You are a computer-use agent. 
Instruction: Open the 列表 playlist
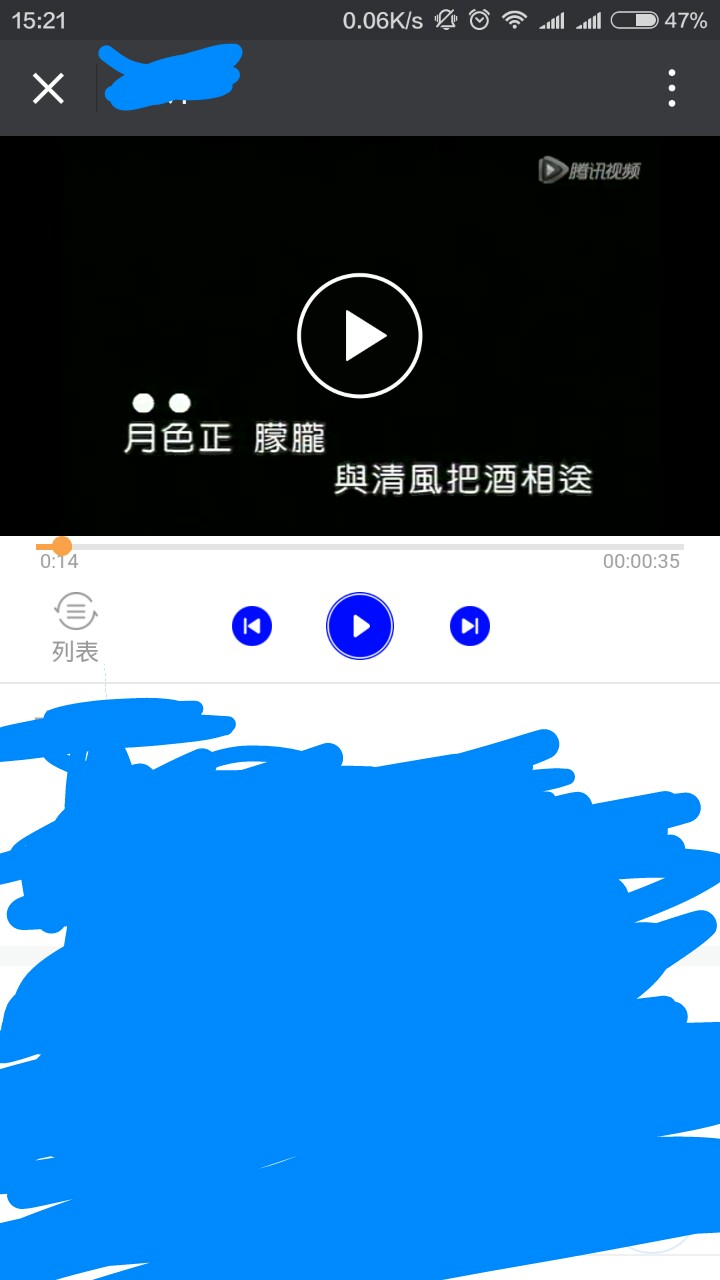click(x=76, y=627)
